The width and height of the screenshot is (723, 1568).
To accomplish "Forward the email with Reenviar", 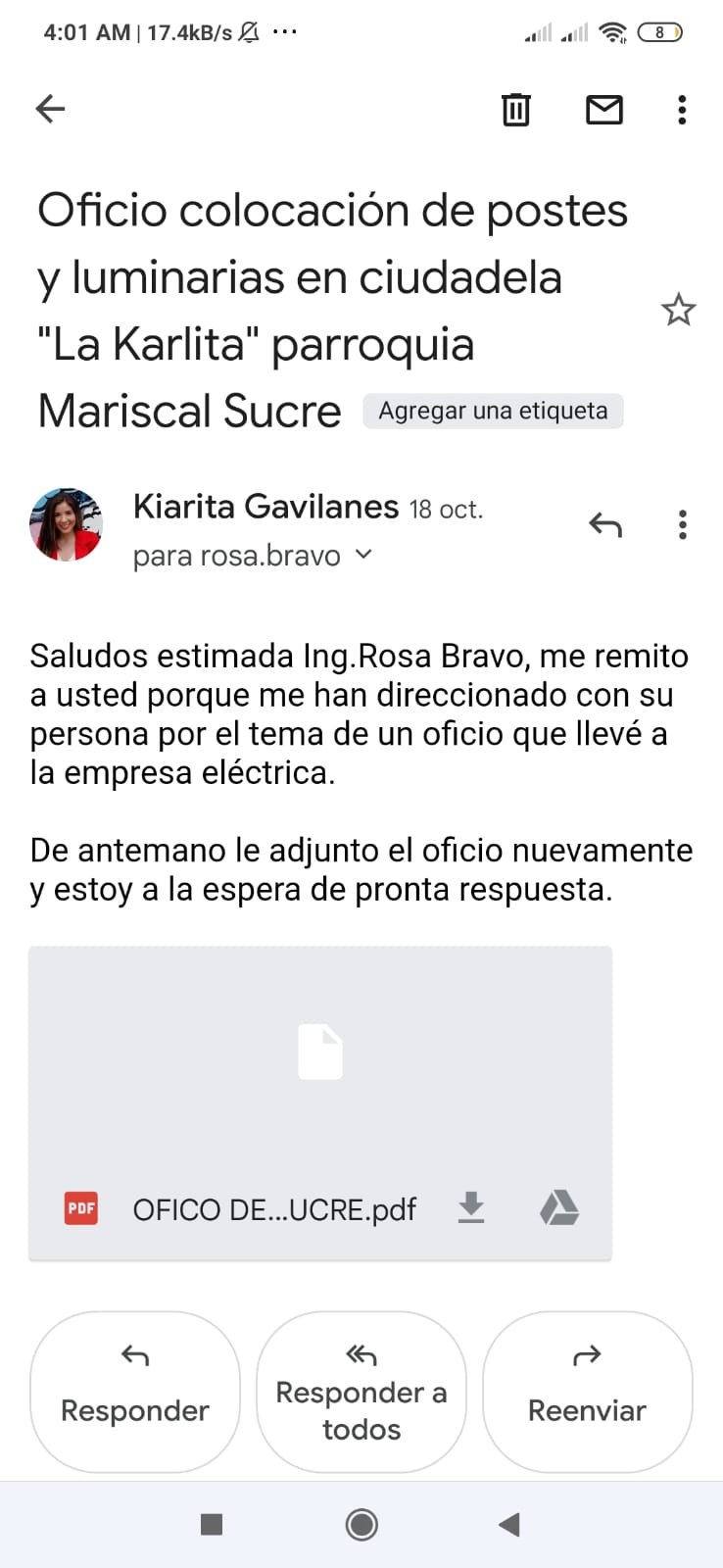I will (x=587, y=1391).
